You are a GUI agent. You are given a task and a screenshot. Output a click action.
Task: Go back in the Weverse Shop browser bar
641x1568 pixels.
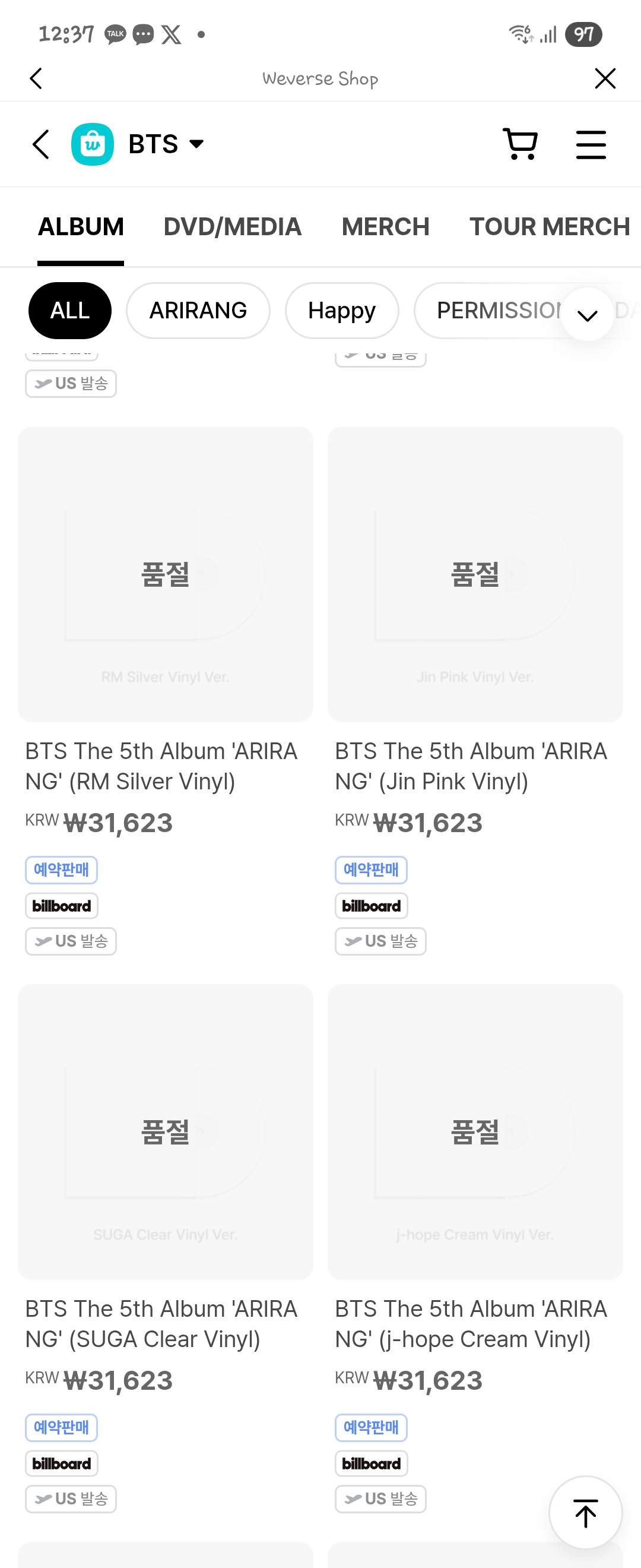coord(36,78)
